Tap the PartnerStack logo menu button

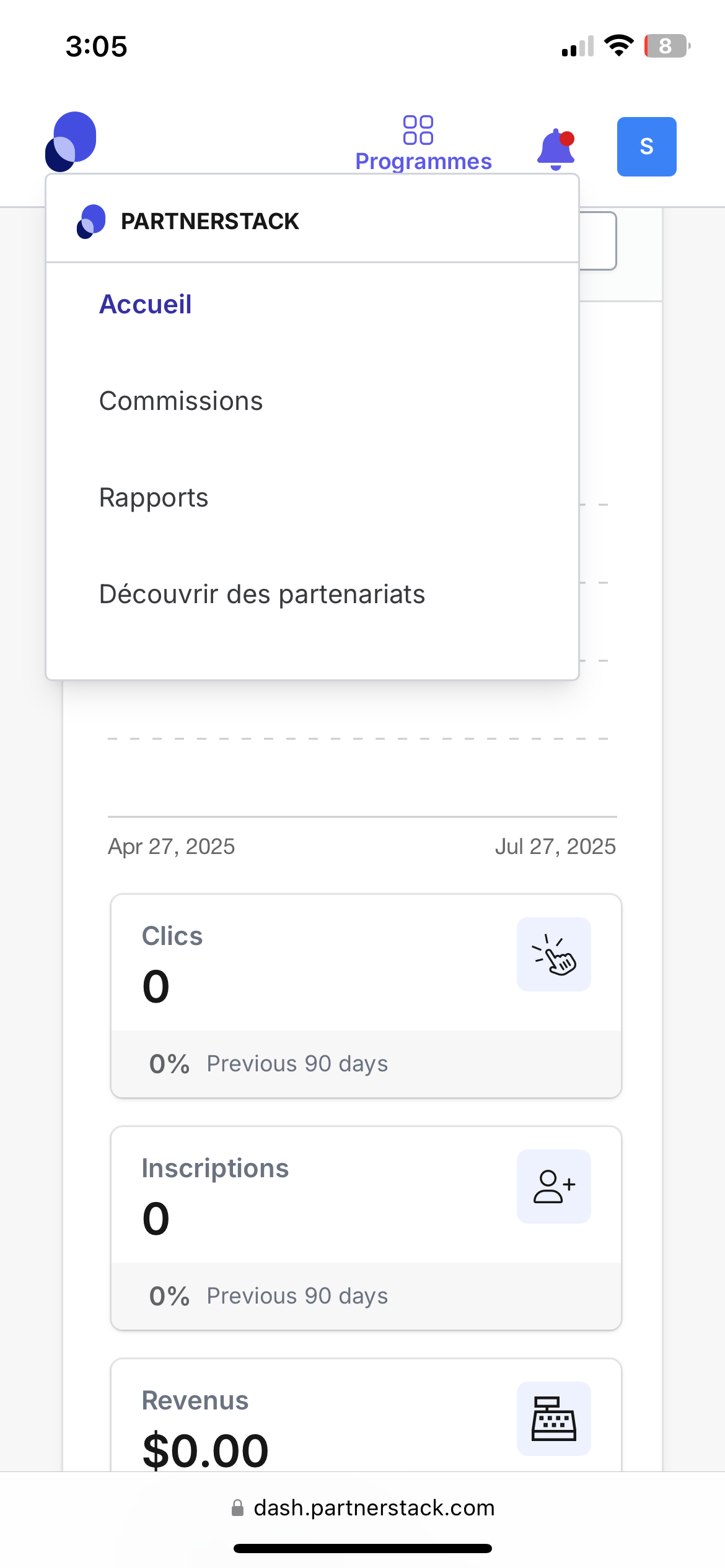71,142
